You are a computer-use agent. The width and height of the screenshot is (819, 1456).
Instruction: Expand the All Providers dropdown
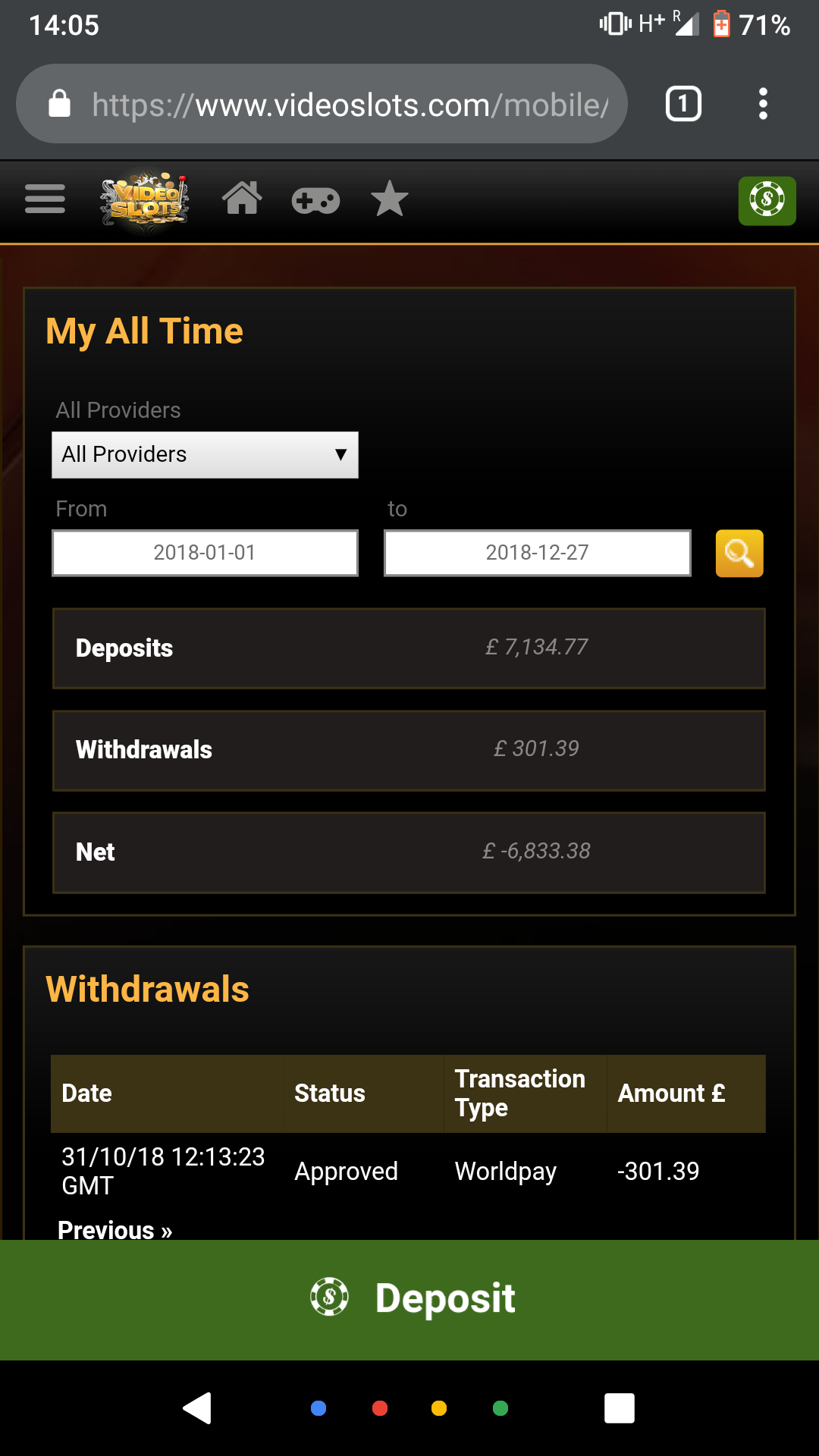205,454
